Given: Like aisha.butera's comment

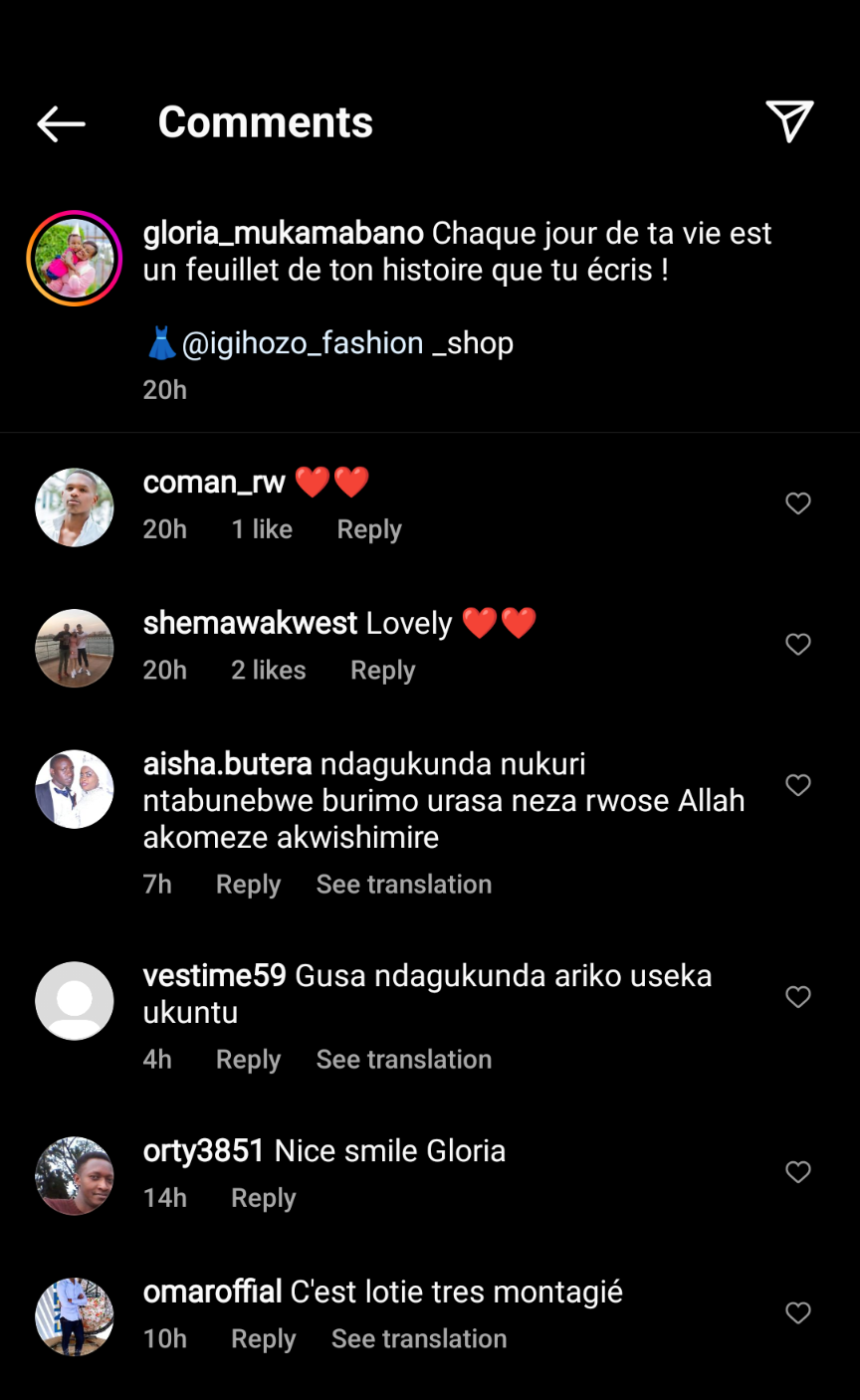Looking at the screenshot, I should point(798,785).
